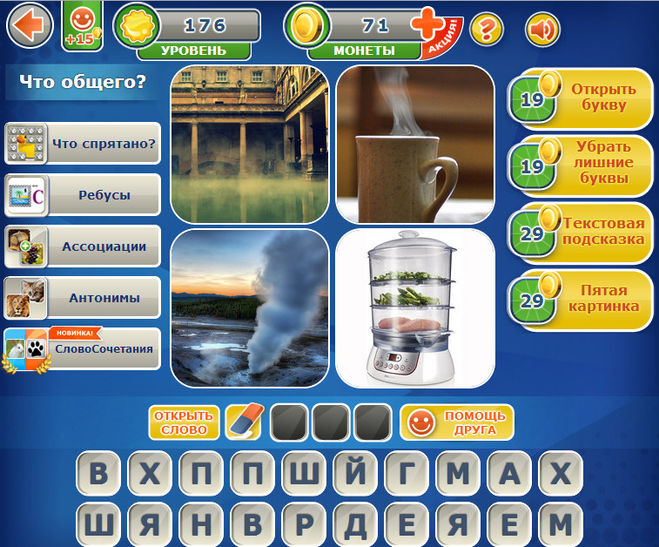Switch to the 'Ребусы' mode
This screenshot has height=547, width=659.
[x=83, y=195]
